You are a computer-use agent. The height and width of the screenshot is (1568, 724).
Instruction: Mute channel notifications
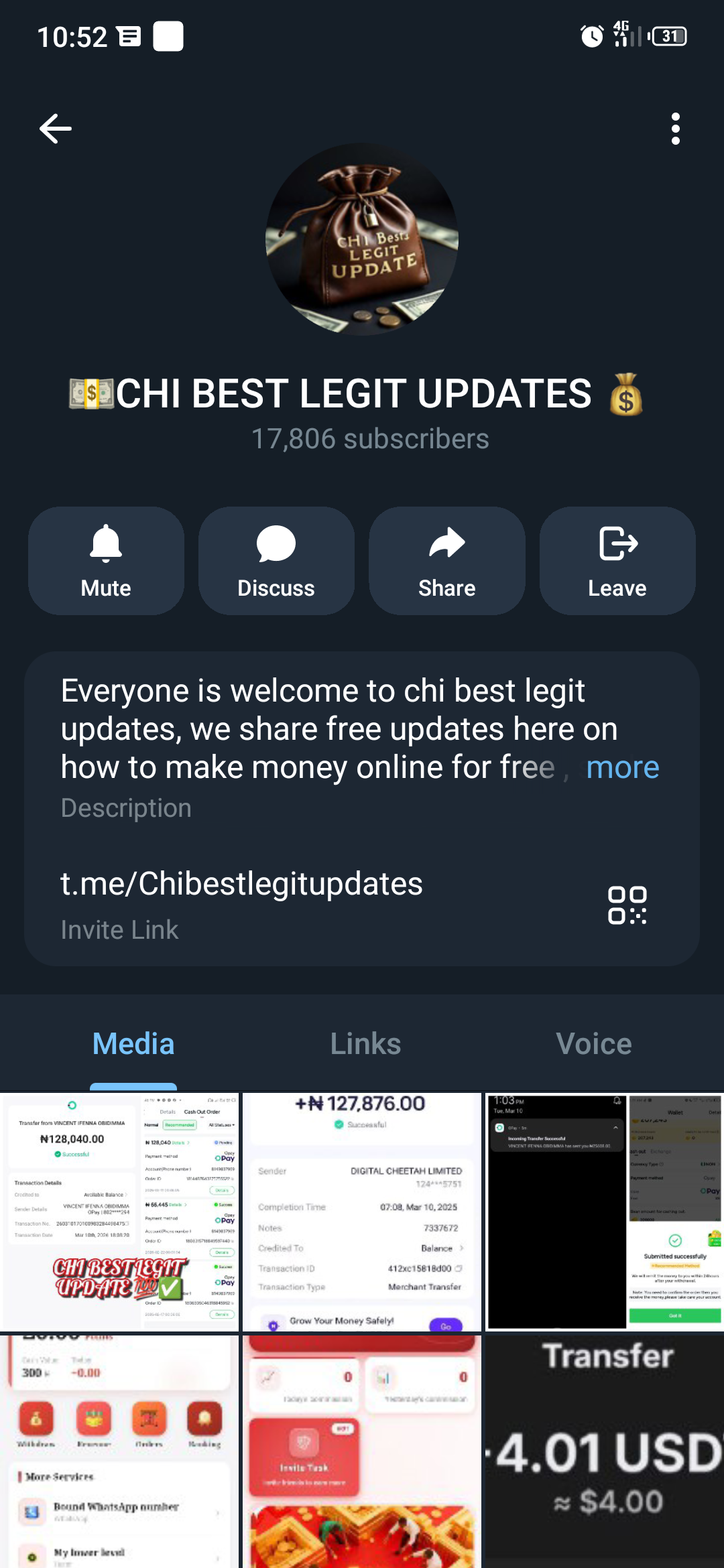(106, 561)
